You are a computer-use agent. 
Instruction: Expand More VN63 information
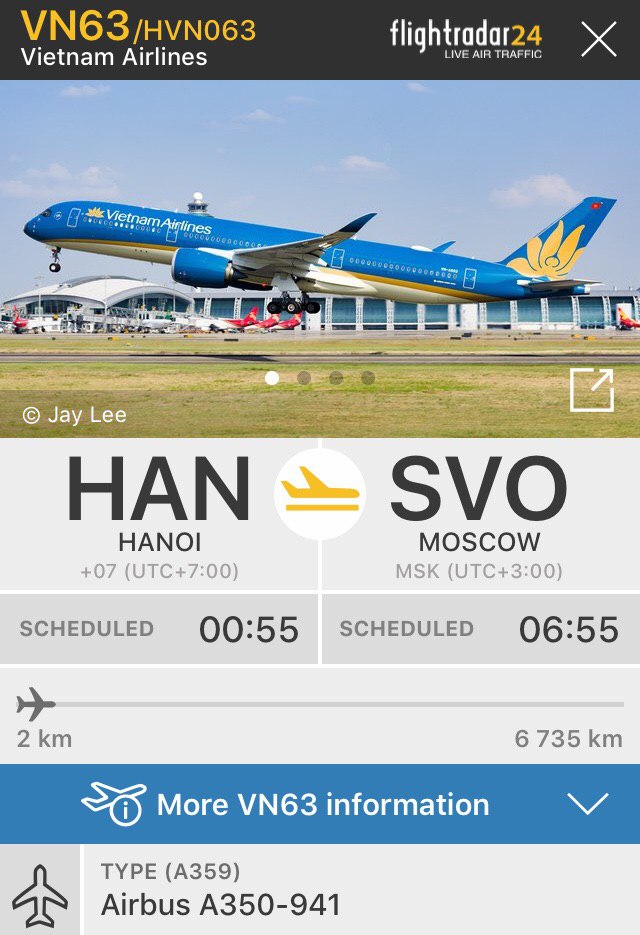[320, 804]
